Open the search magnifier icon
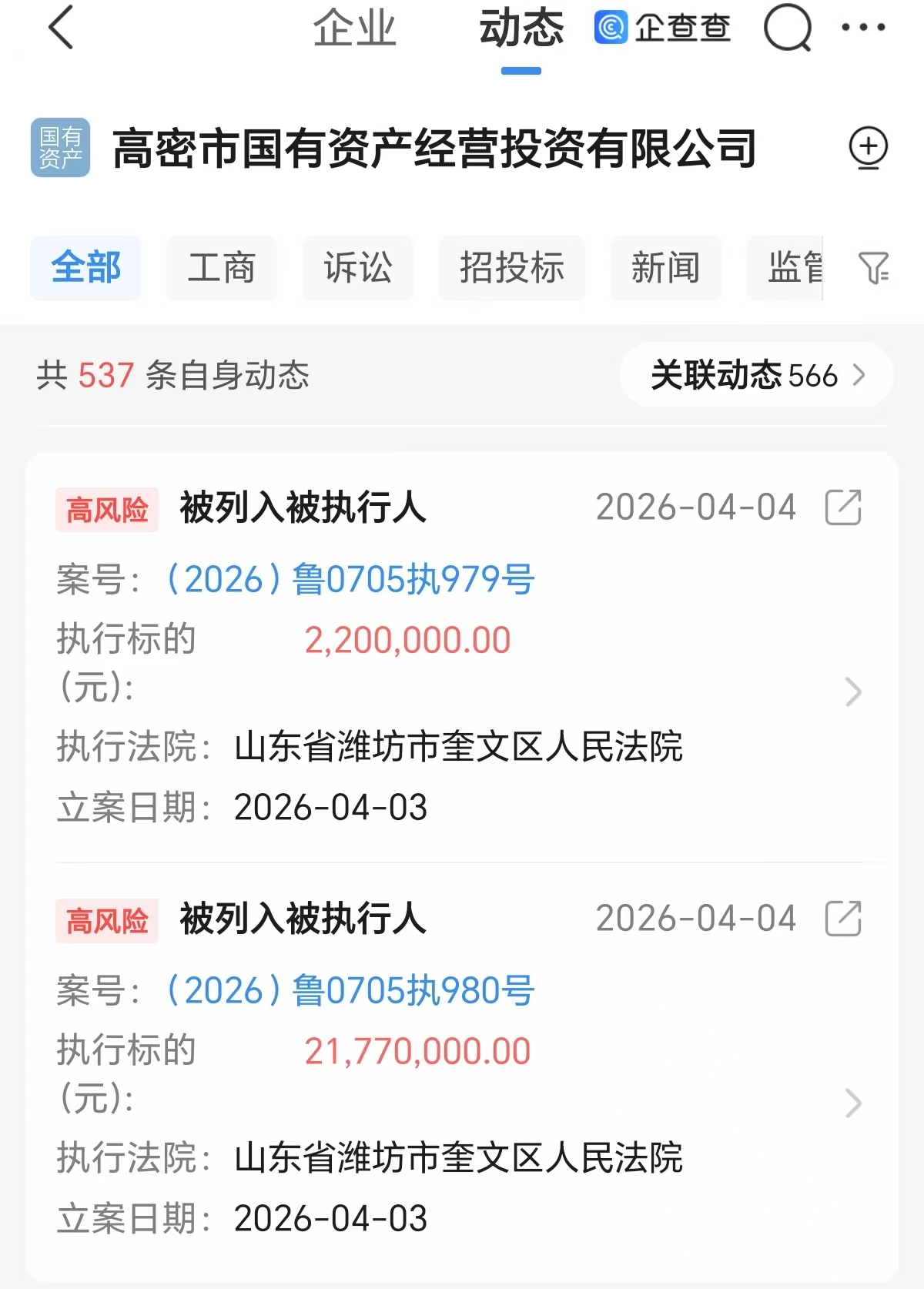This screenshot has height=1289, width=924. (787, 28)
